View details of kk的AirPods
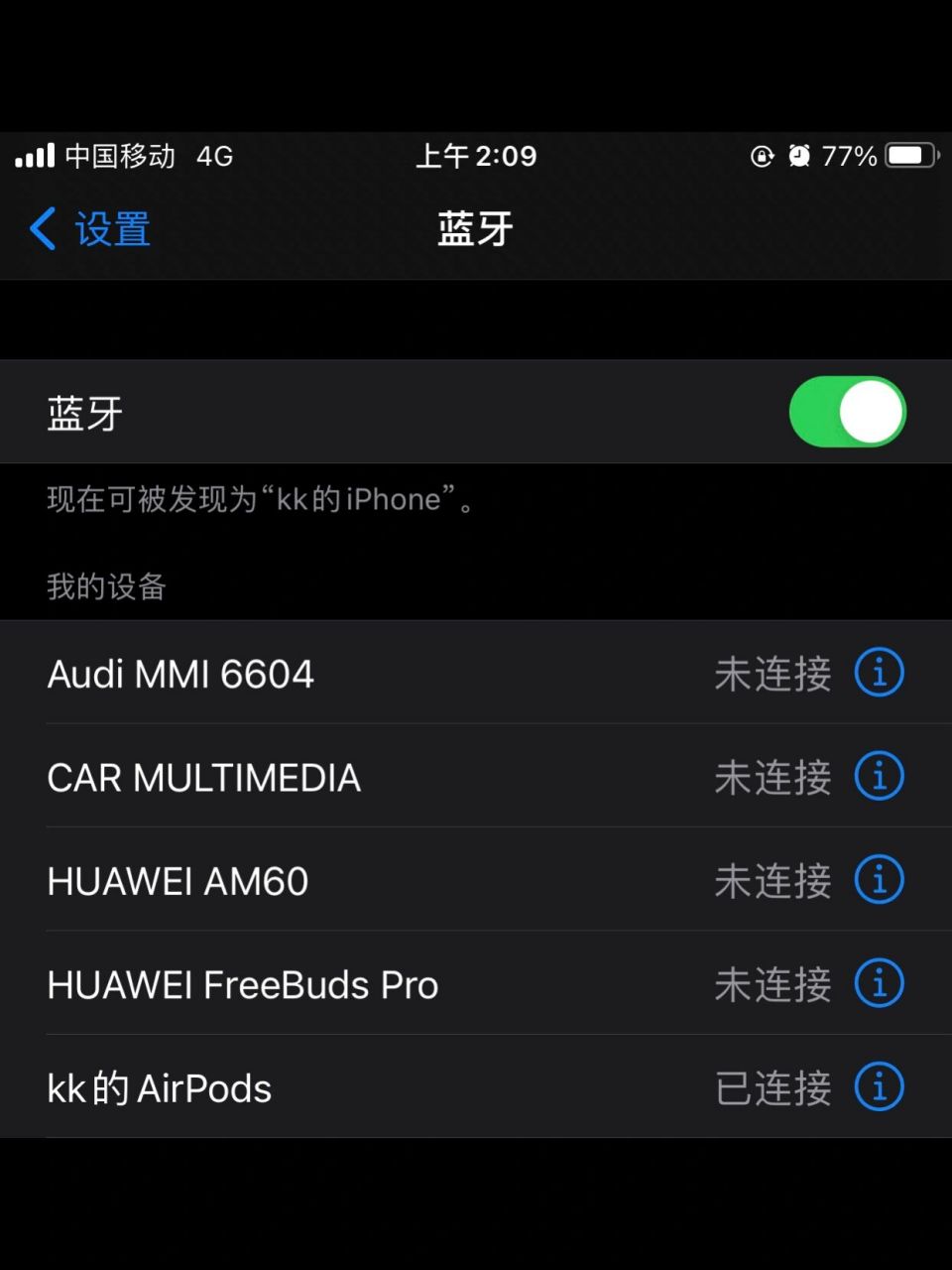Image resolution: width=952 pixels, height=1270 pixels. tap(879, 1086)
